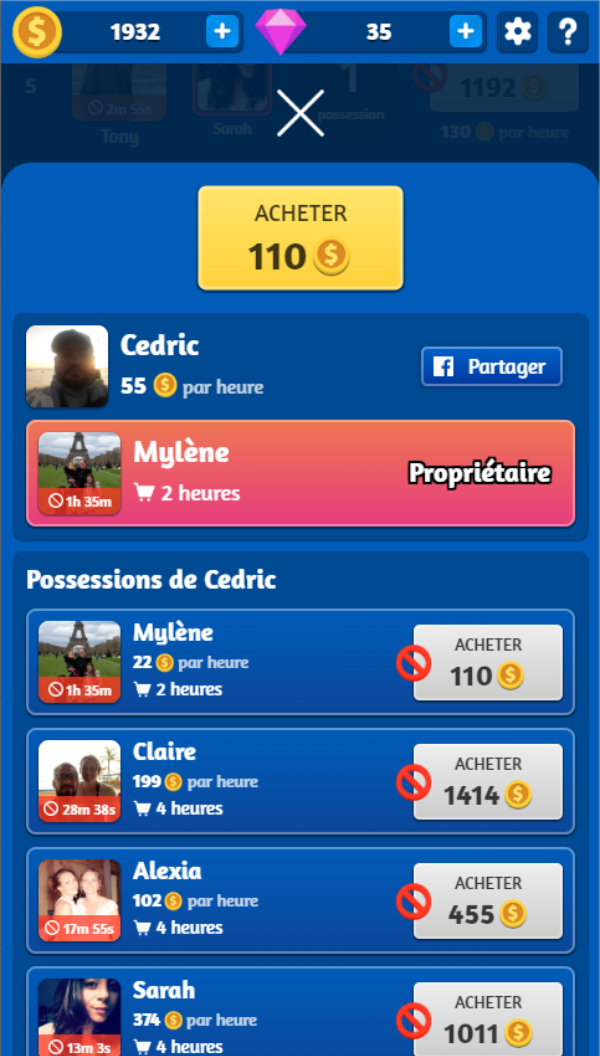The width and height of the screenshot is (600, 1056).
Task: Tap Acheter 1011 for Sarah
Action: pos(488,1019)
